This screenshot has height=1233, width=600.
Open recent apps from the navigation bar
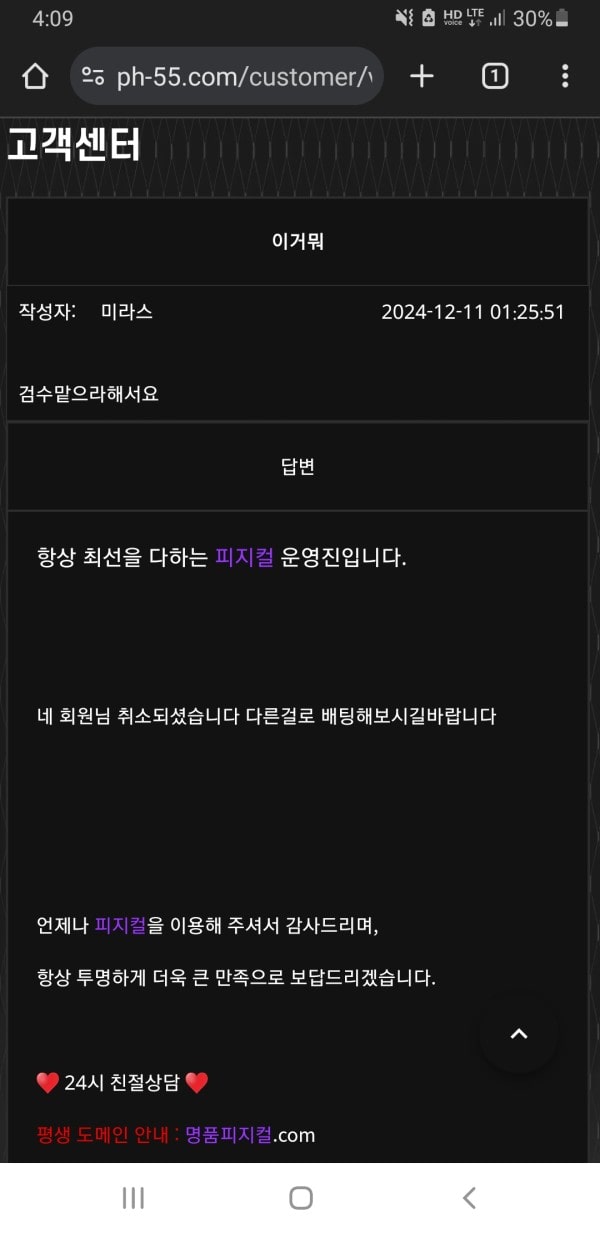tap(133, 1198)
